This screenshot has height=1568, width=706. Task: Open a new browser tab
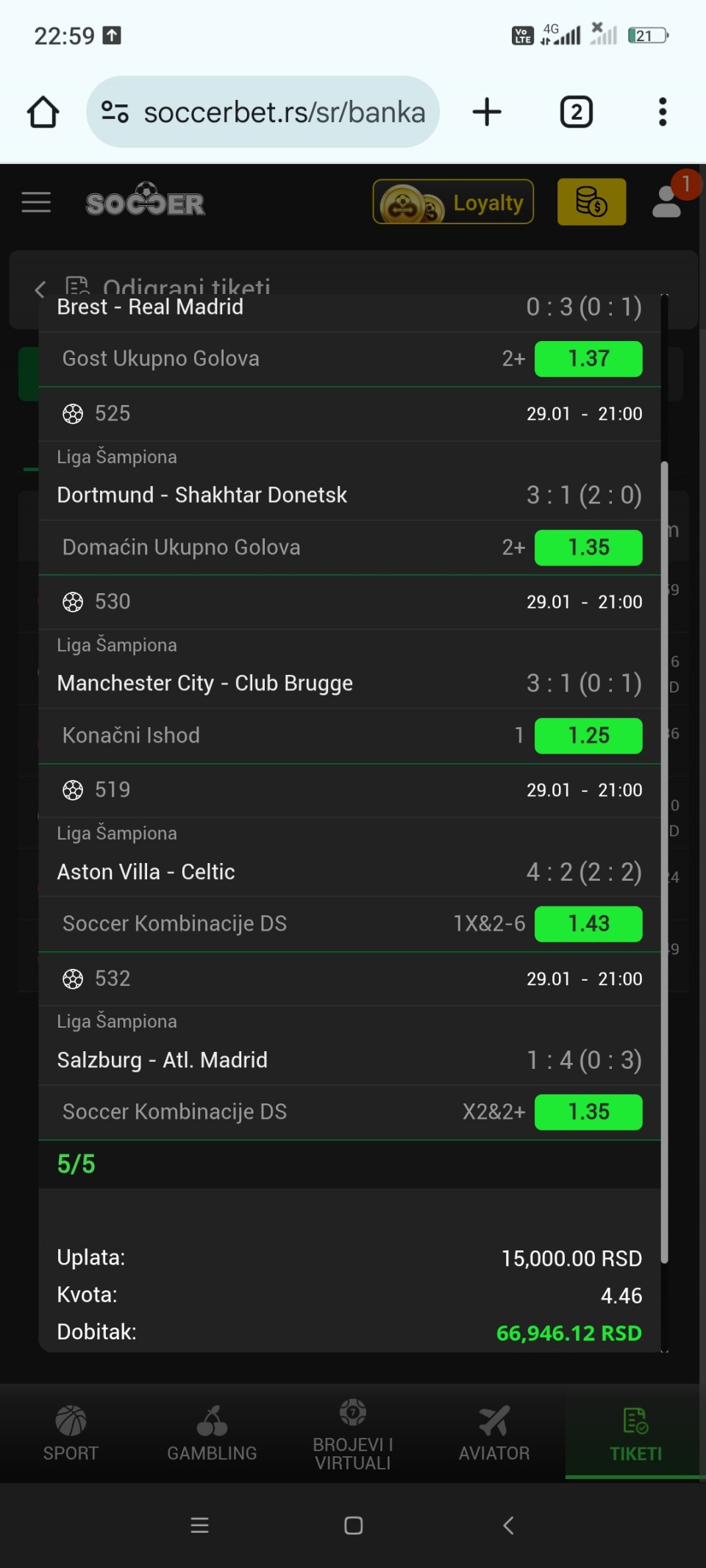click(x=487, y=112)
